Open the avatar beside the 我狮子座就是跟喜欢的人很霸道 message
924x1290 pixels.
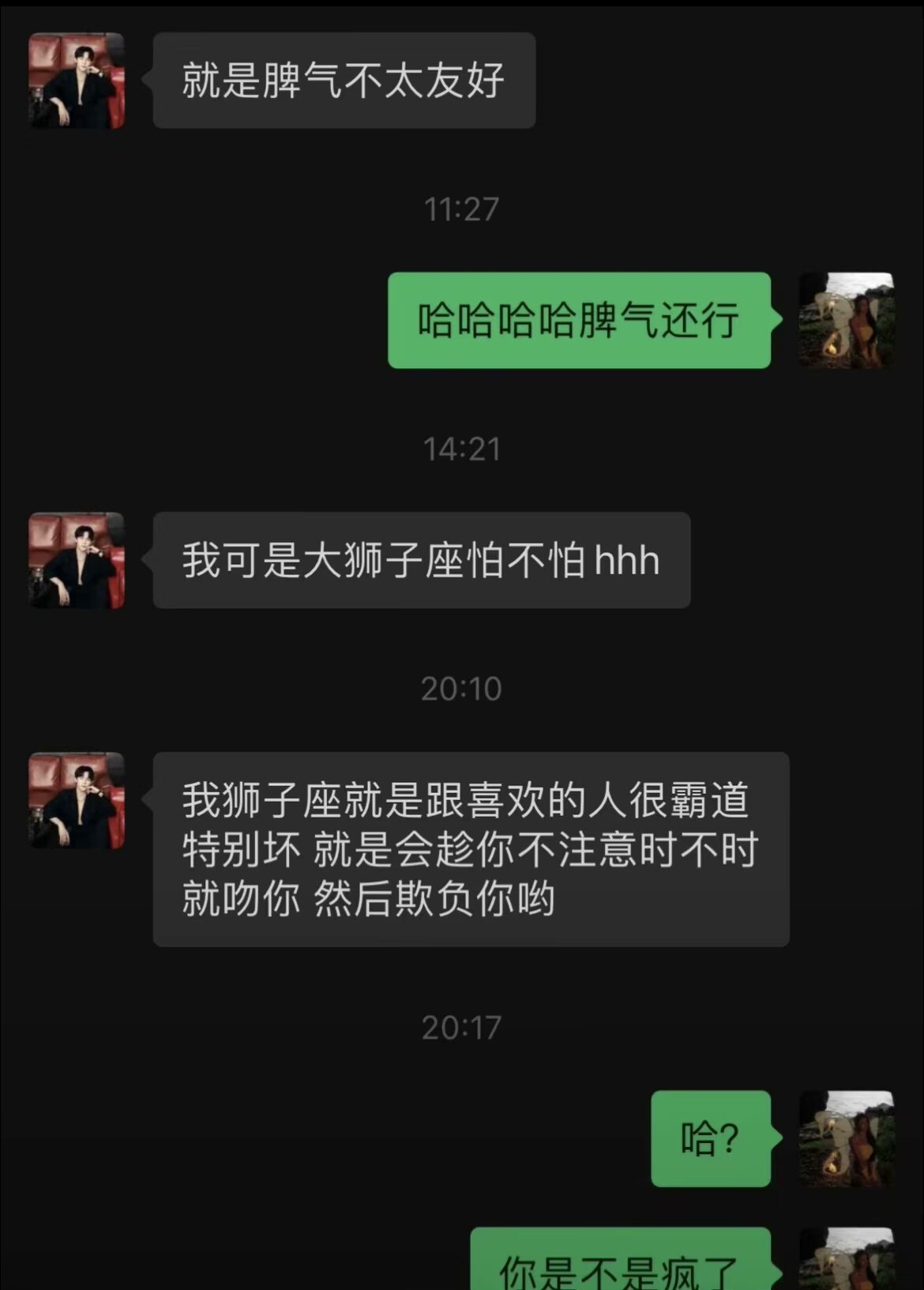tap(77, 800)
